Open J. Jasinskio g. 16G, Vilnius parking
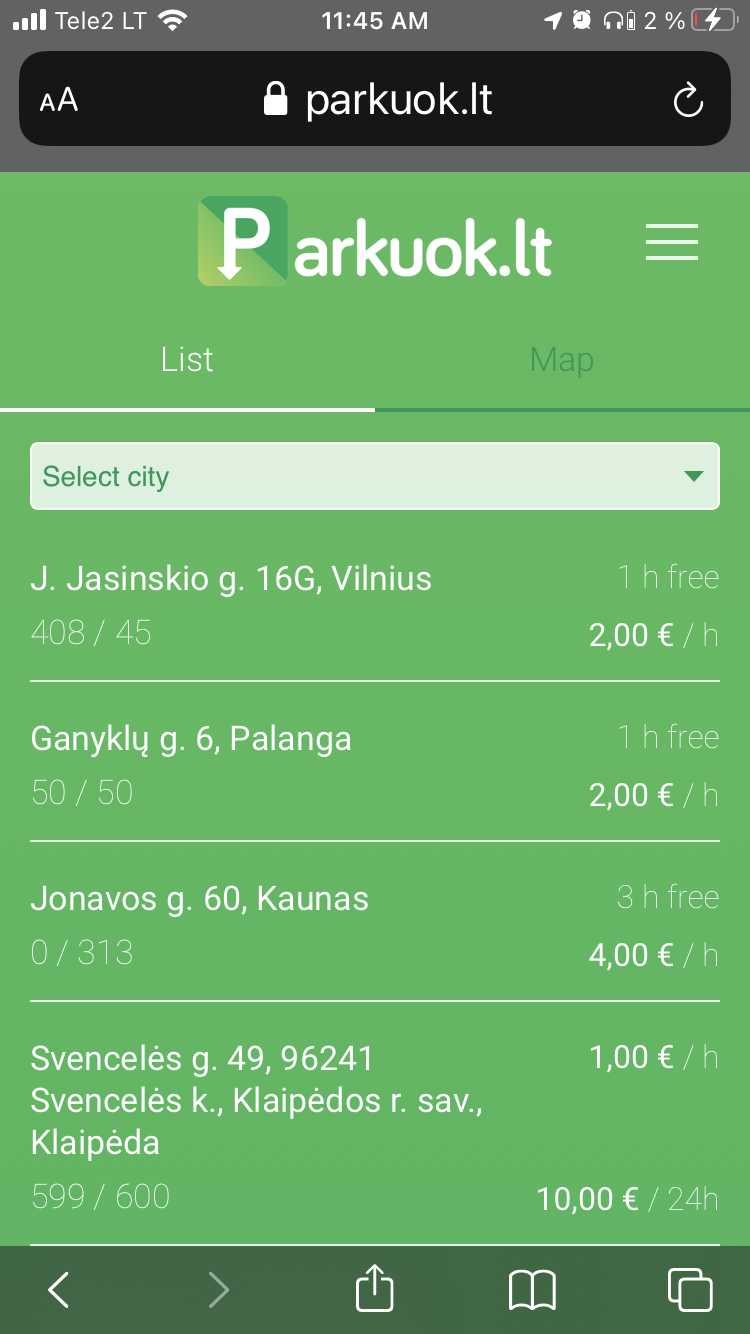Image resolution: width=750 pixels, height=1334 pixels. 232,579
